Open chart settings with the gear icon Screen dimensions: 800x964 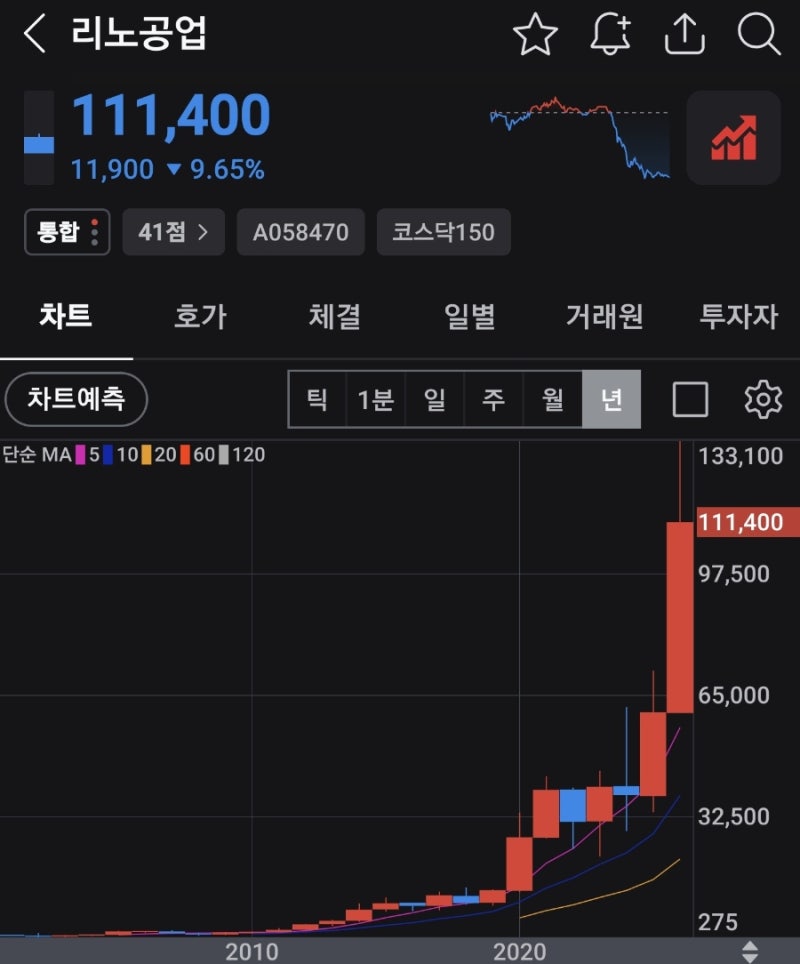pyautogui.click(x=763, y=398)
